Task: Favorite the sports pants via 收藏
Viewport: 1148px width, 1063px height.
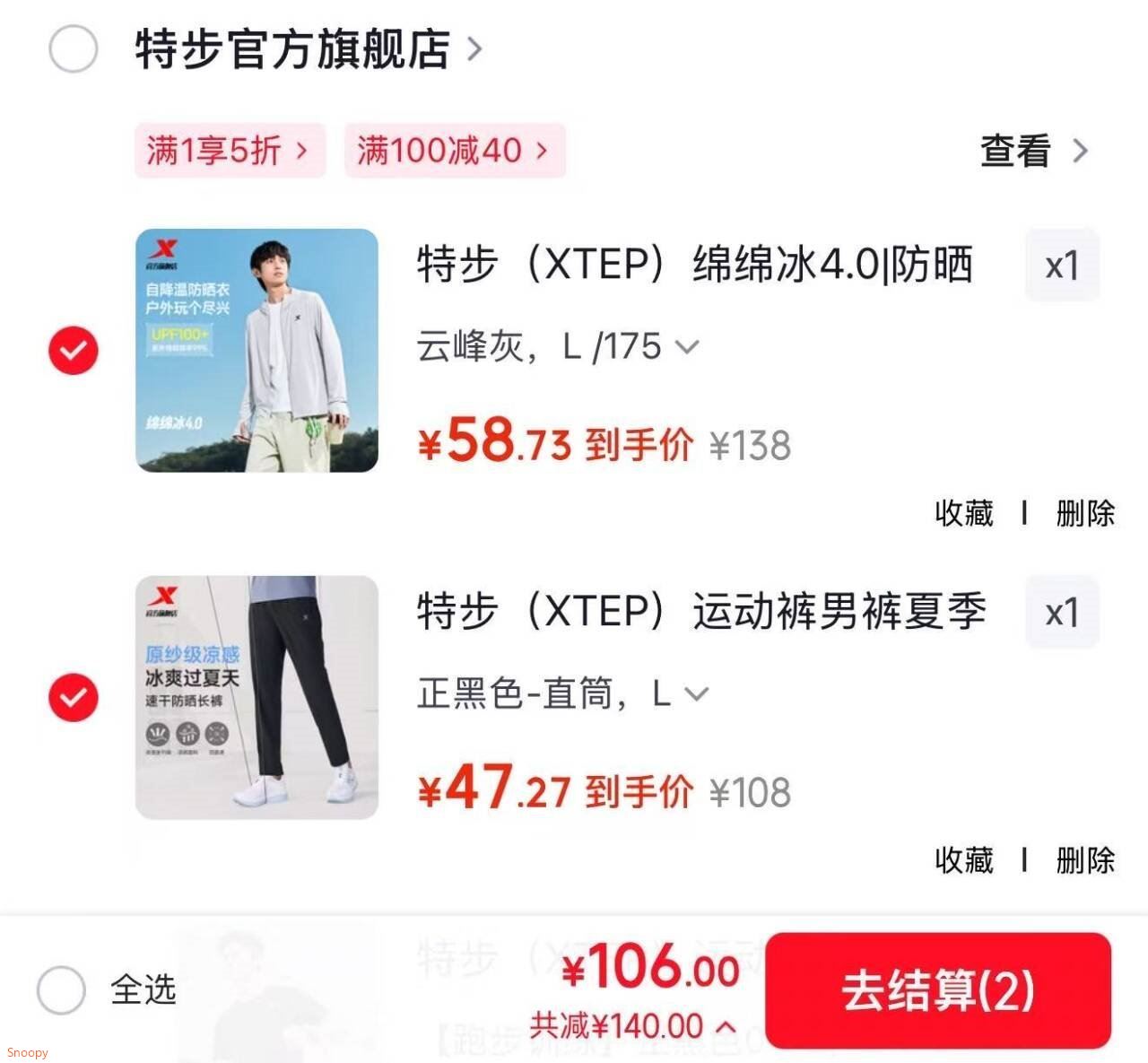Action: coord(964,859)
